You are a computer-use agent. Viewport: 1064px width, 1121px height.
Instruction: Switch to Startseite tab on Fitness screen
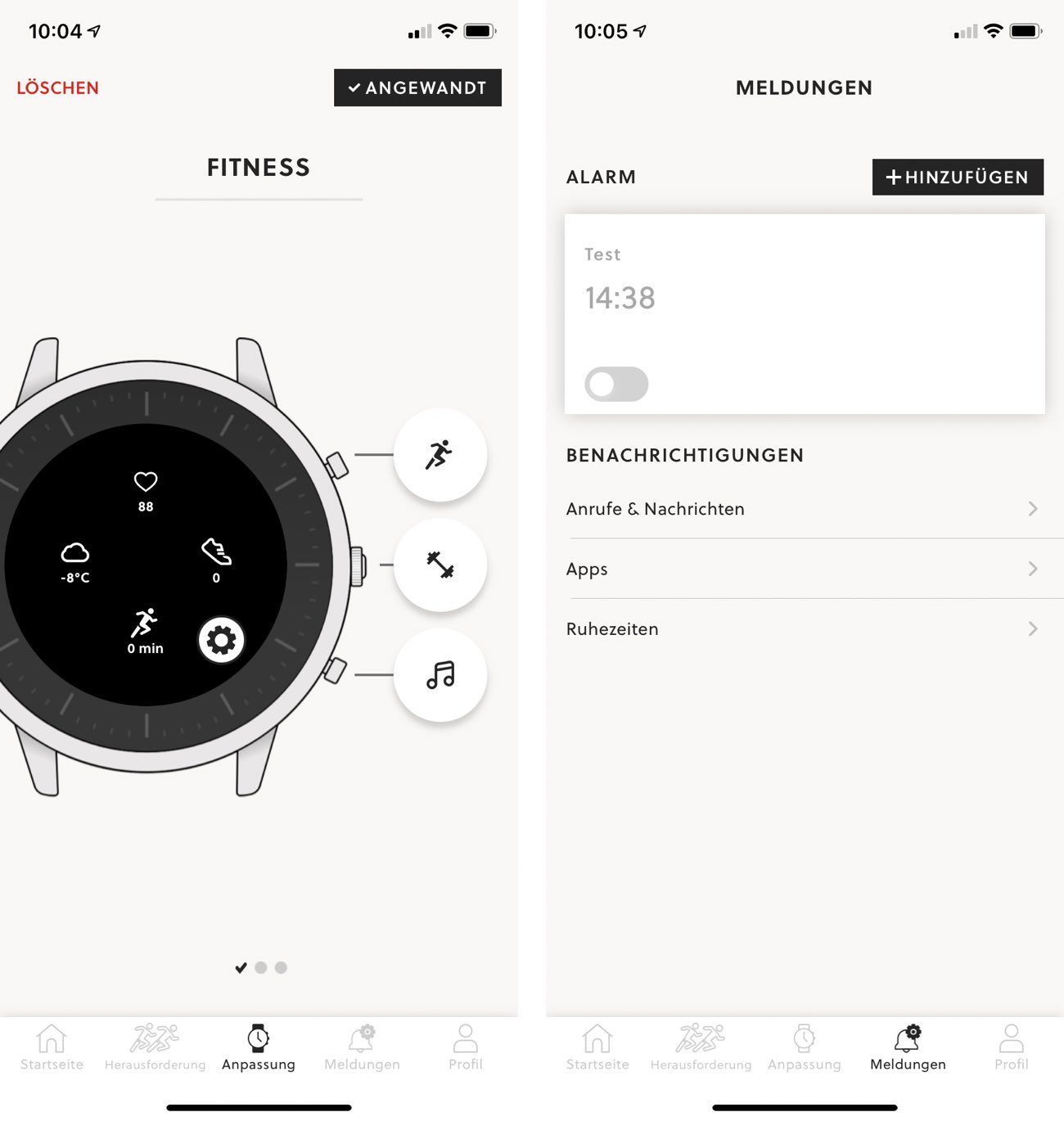click(52, 1047)
